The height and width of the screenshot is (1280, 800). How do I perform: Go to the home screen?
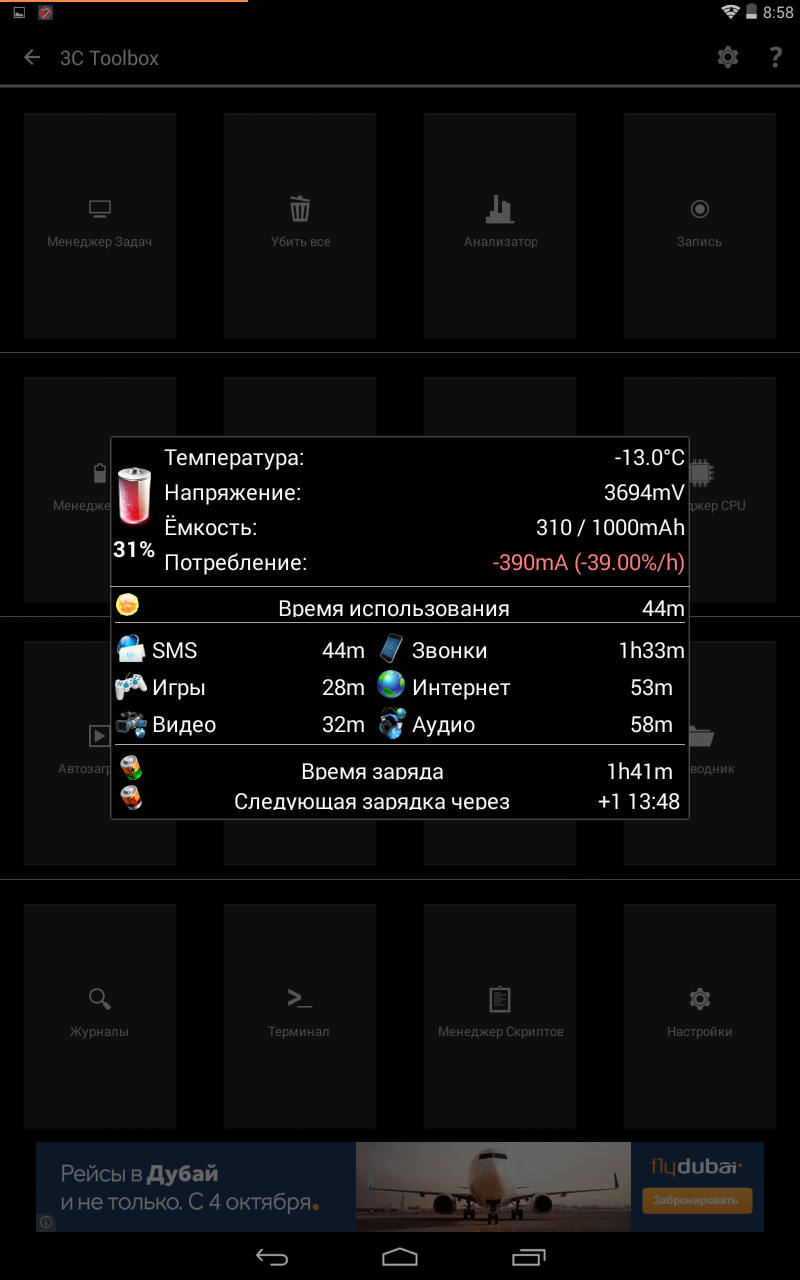pyautogui.click(x=400, y=1257)
